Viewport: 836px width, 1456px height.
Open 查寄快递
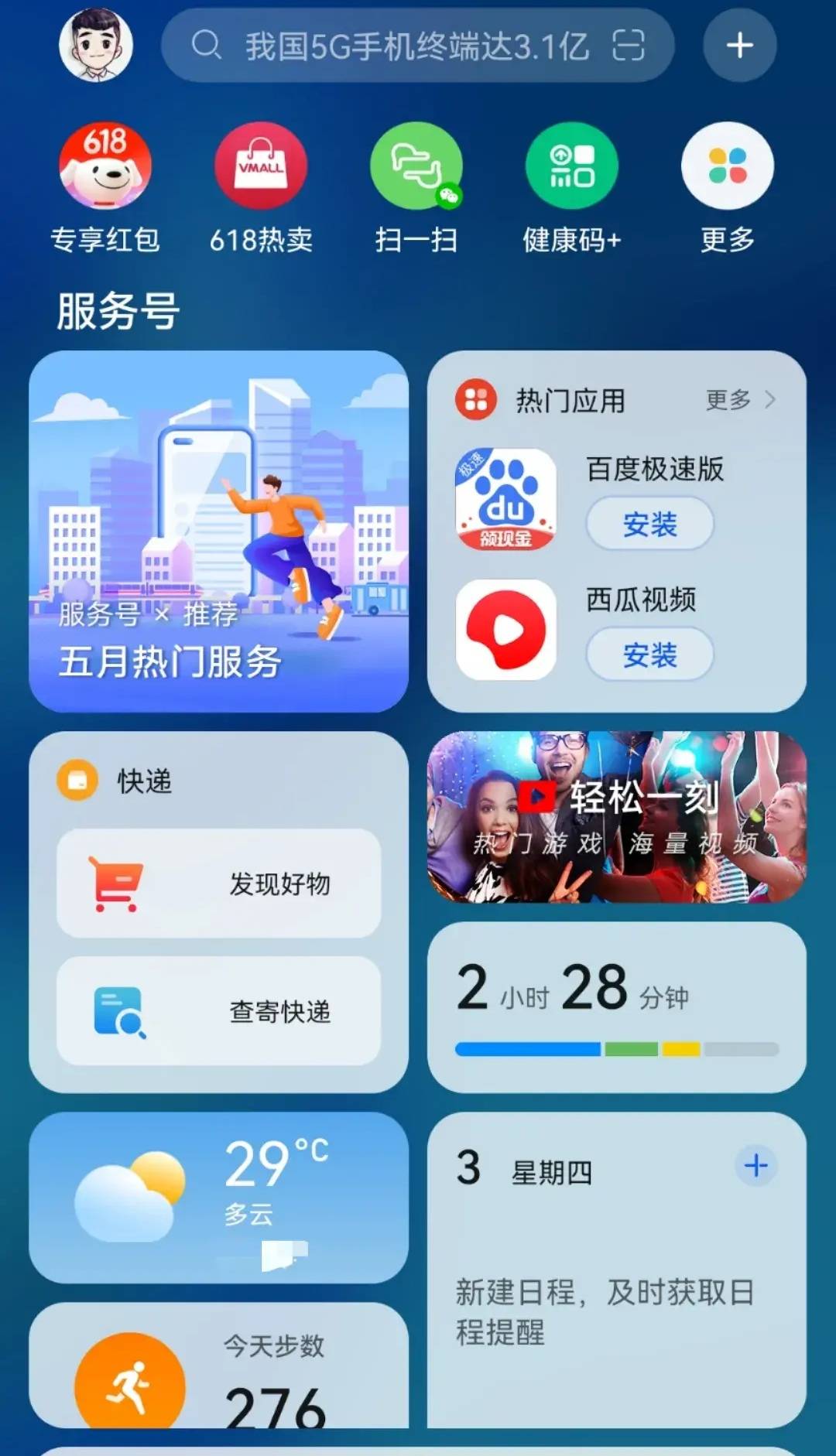click(218, 1011)
